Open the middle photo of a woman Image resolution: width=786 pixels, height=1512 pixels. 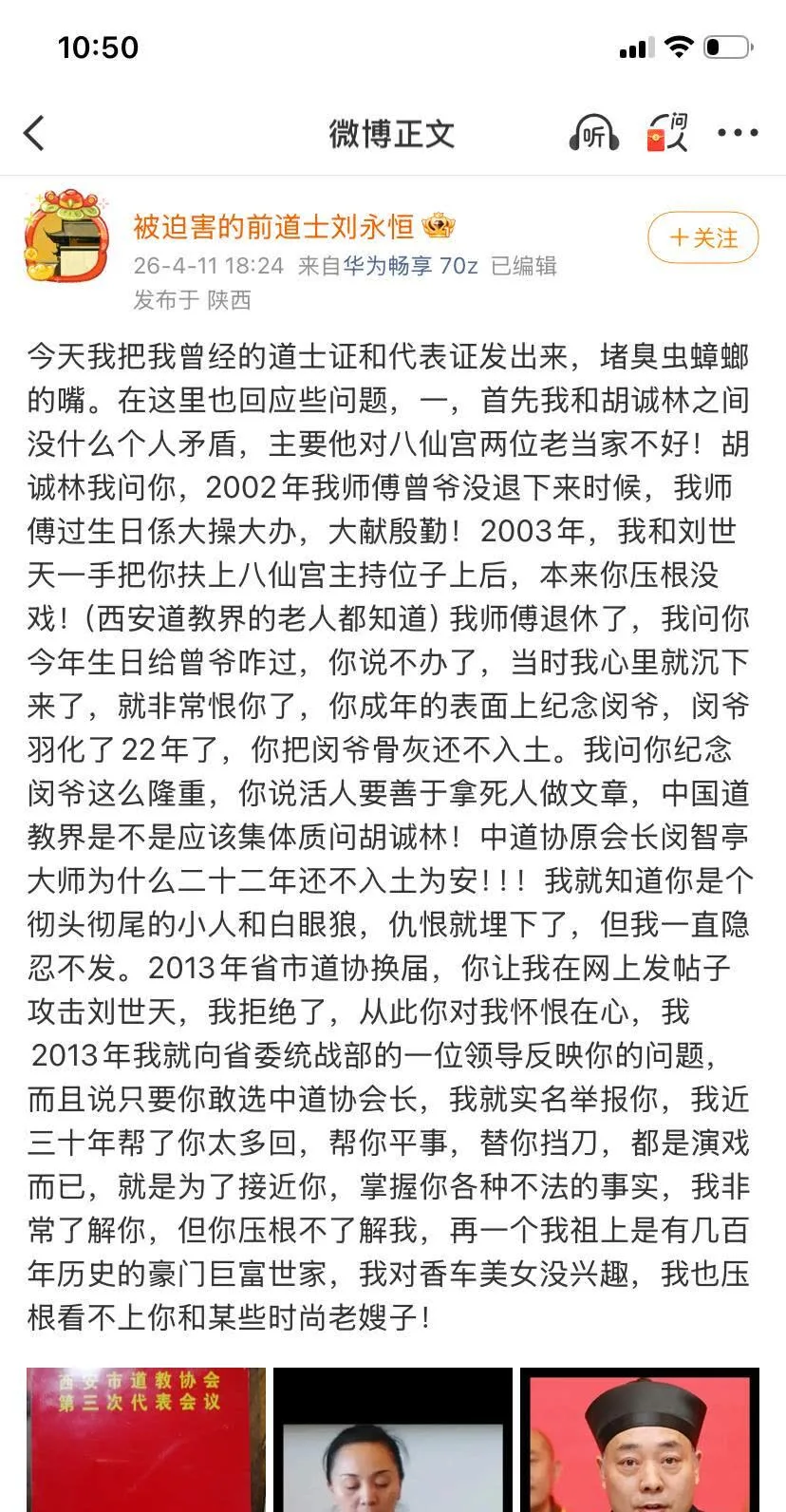click(393, 1440)
